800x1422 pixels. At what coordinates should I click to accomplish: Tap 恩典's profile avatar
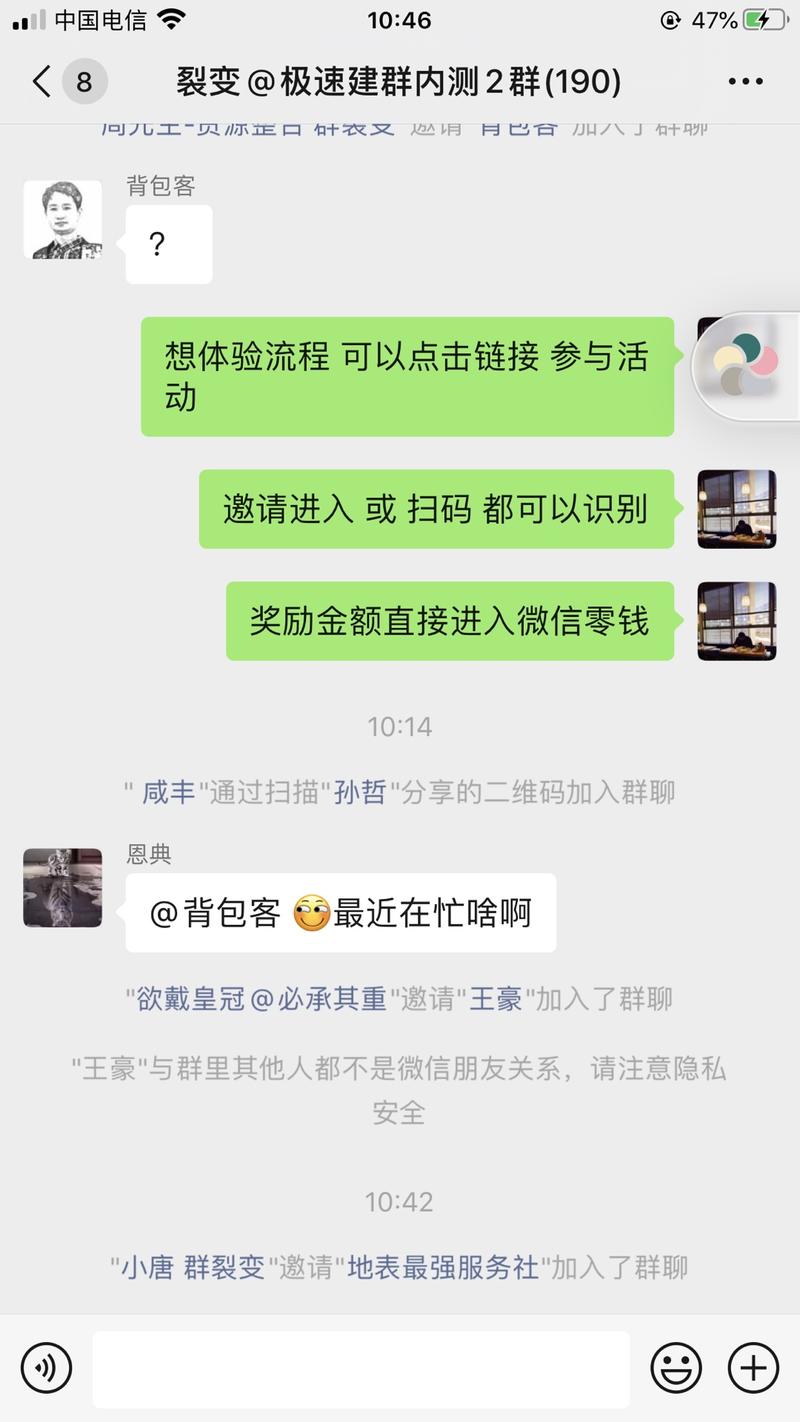tap(62, 888)
